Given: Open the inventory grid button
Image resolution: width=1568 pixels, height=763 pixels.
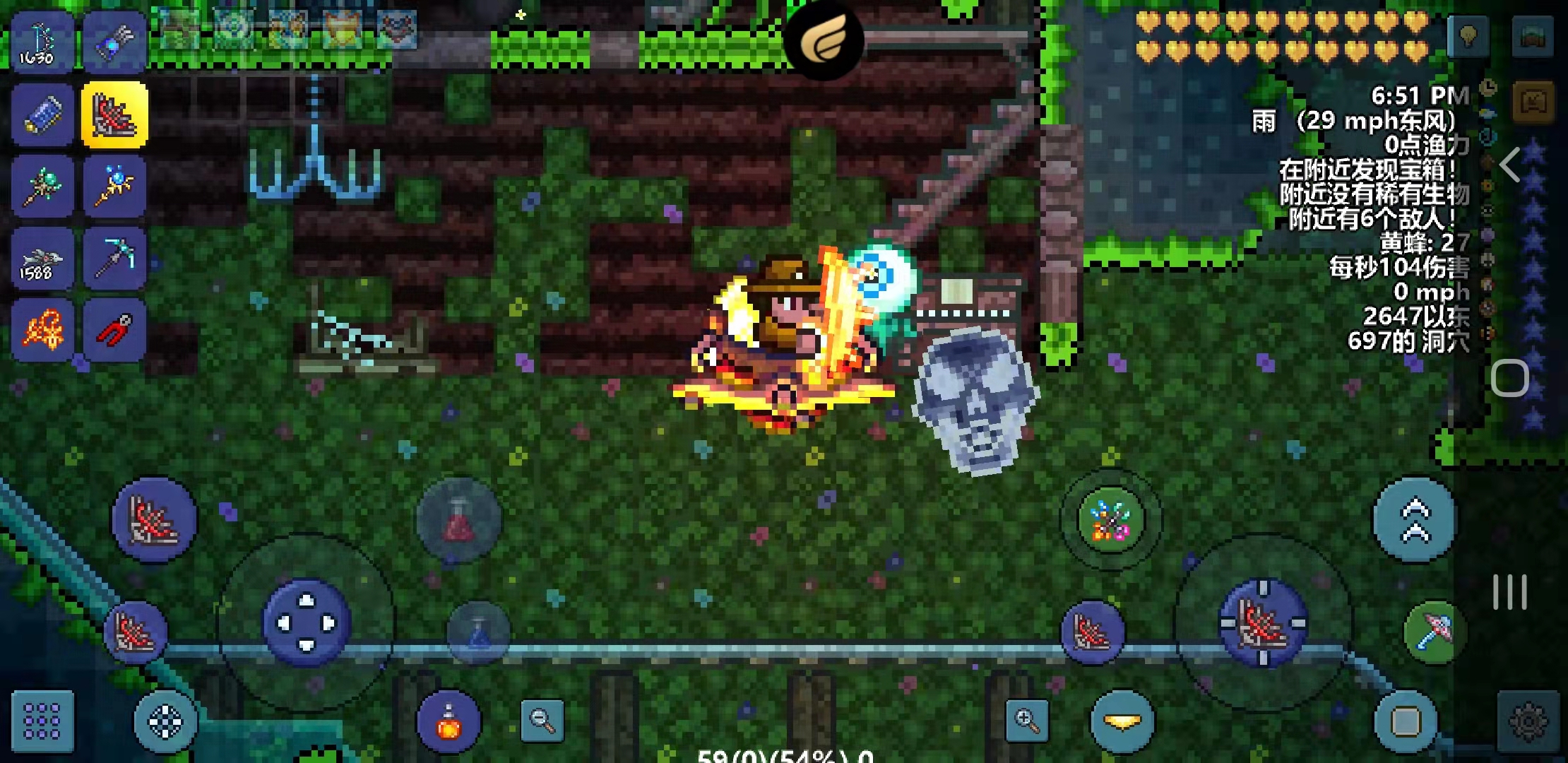Looking at the screenshot, I should tap(42, 721).
